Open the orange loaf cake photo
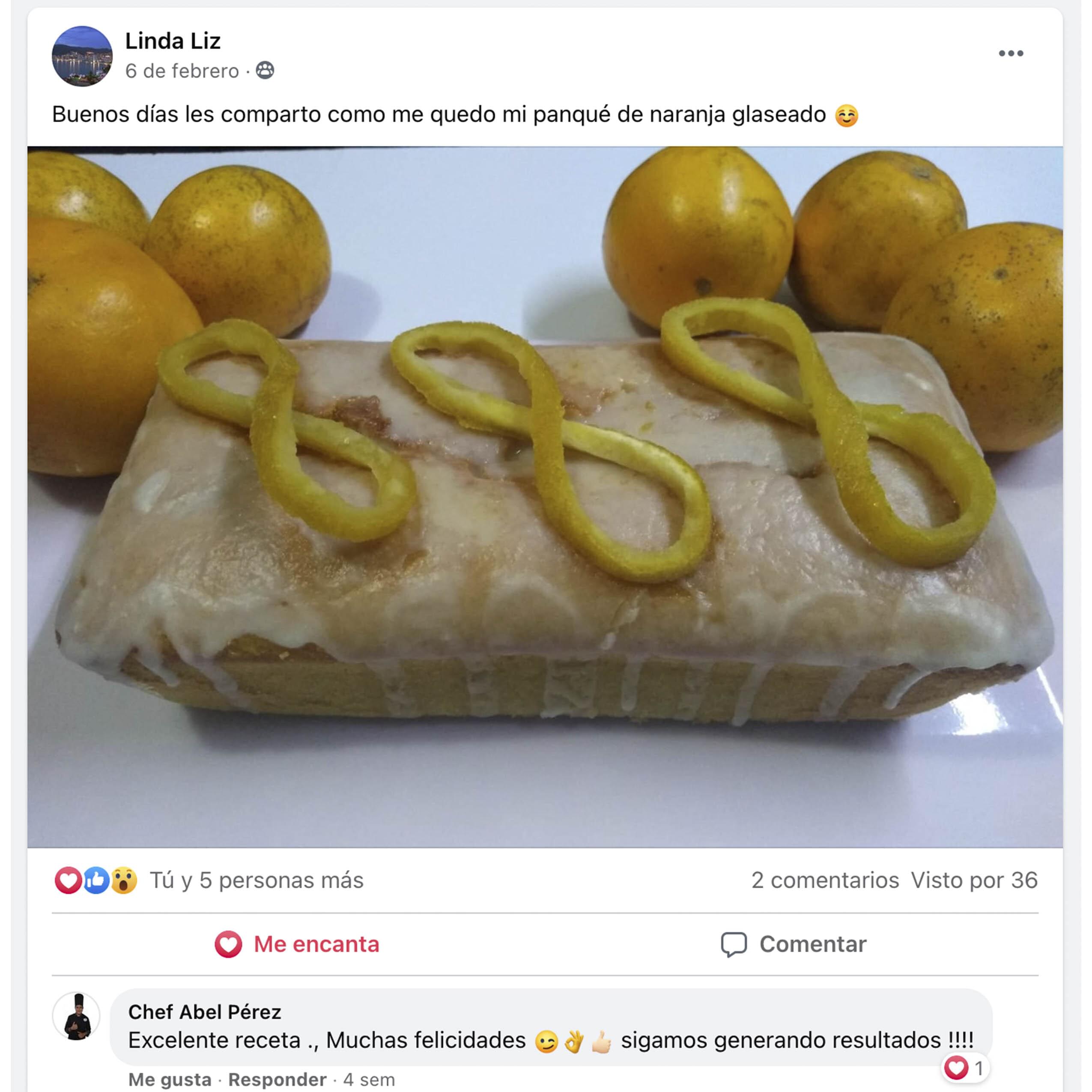The width and height of the screenshot is (1092, 1092). click(545, 497)
